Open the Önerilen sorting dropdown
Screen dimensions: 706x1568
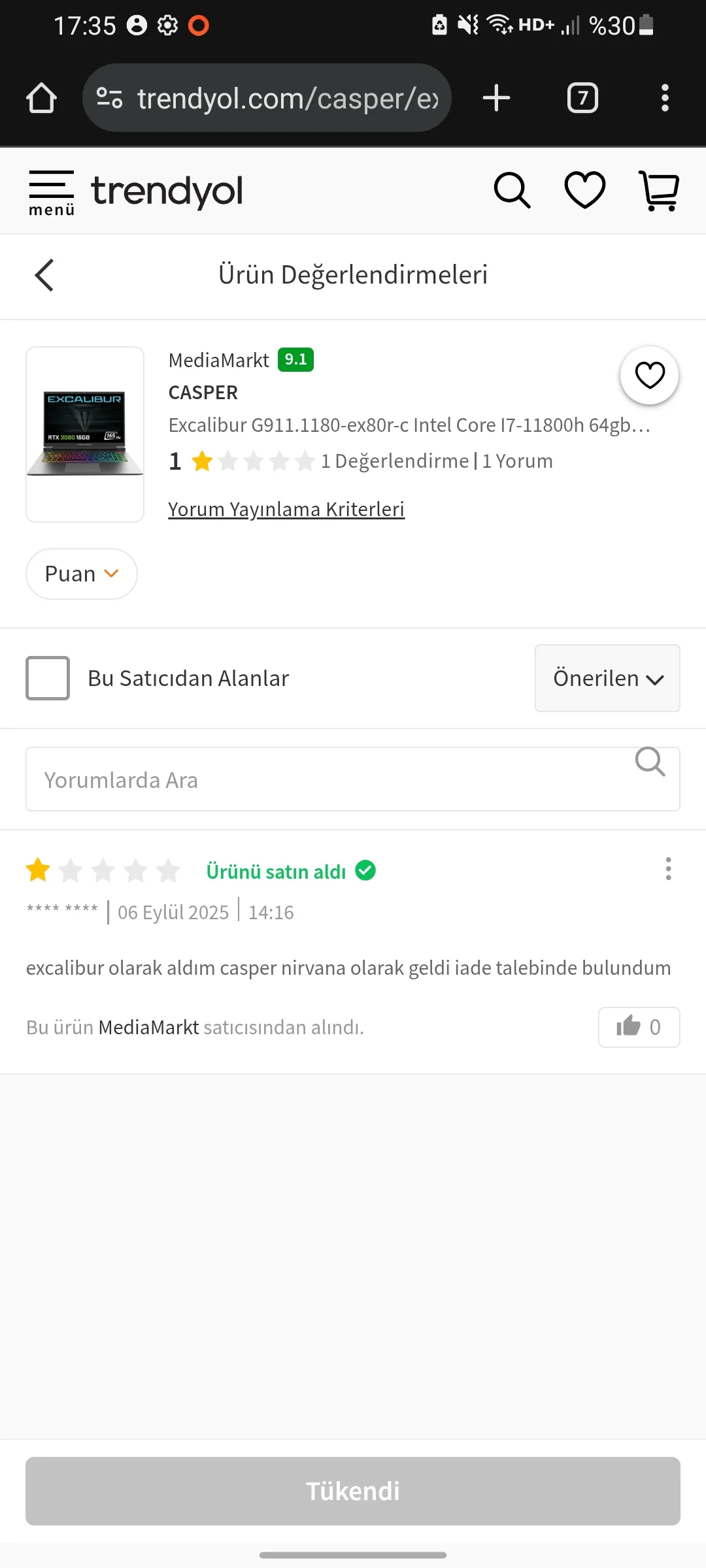click(x=606, y=678)
